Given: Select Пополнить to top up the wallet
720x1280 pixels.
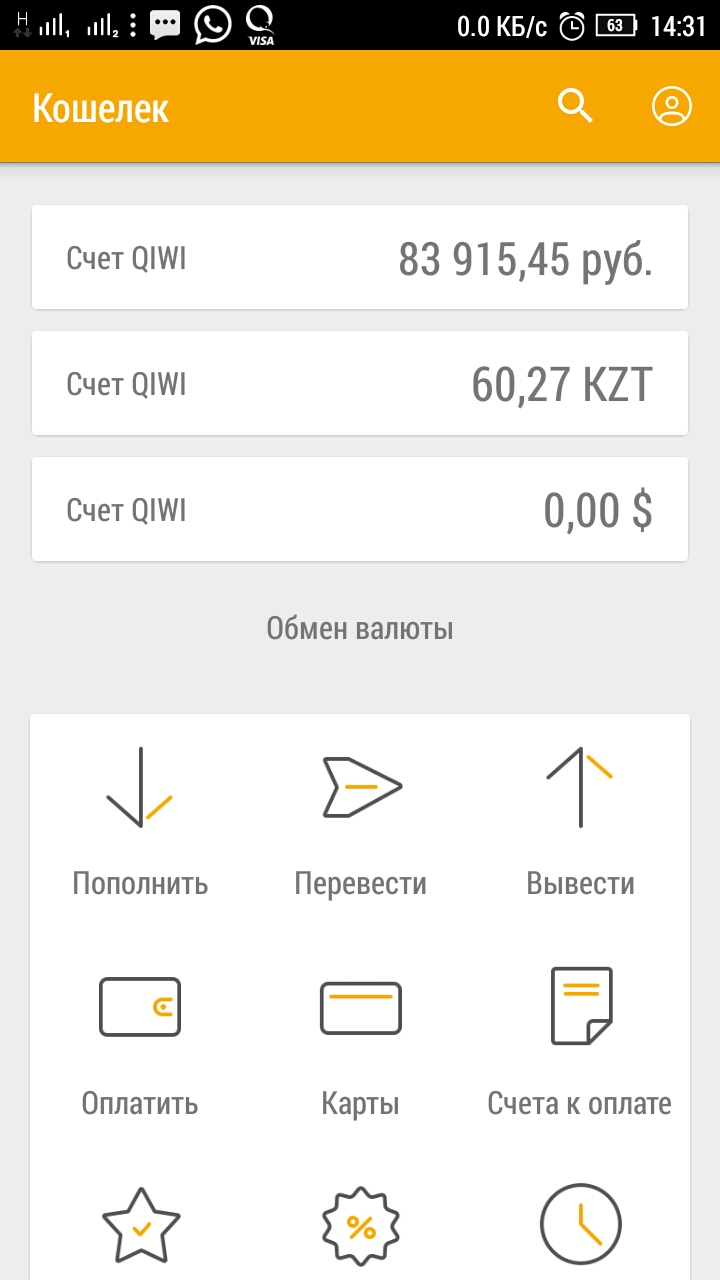Looking at the screenshot, I should 140,820.
